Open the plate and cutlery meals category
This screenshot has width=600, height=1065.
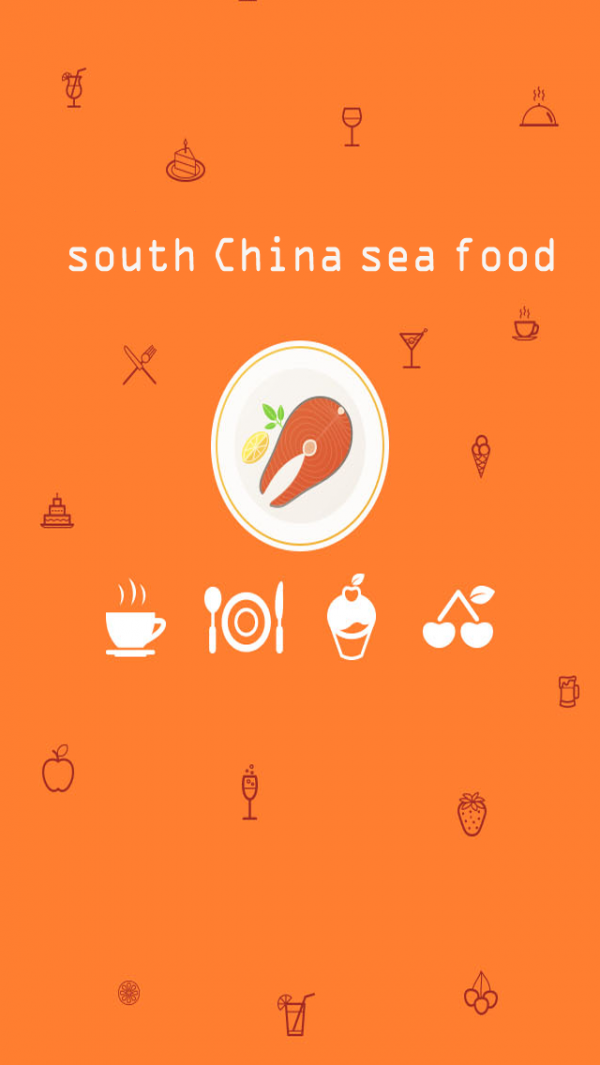[245, 618]
